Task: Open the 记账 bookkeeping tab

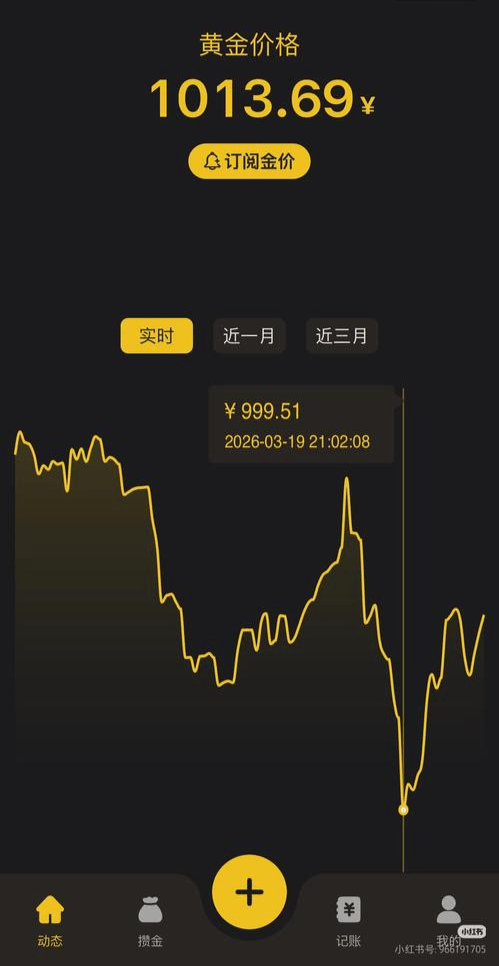Action: click(348, 921)
